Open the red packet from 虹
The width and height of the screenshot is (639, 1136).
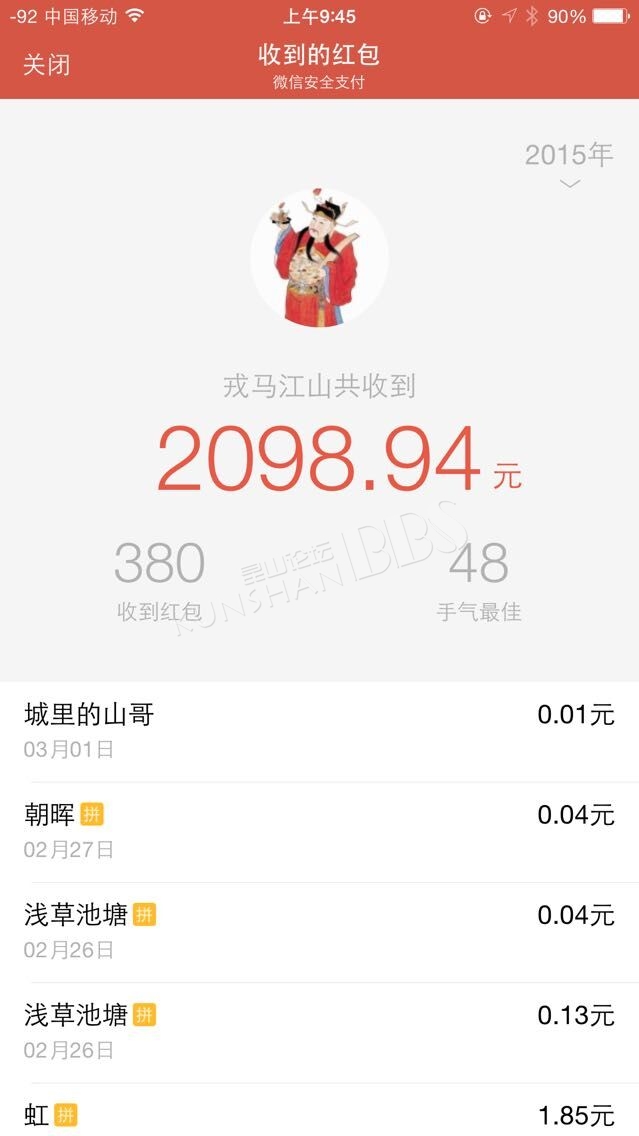pyautogui.click(x=320, y=1111)
